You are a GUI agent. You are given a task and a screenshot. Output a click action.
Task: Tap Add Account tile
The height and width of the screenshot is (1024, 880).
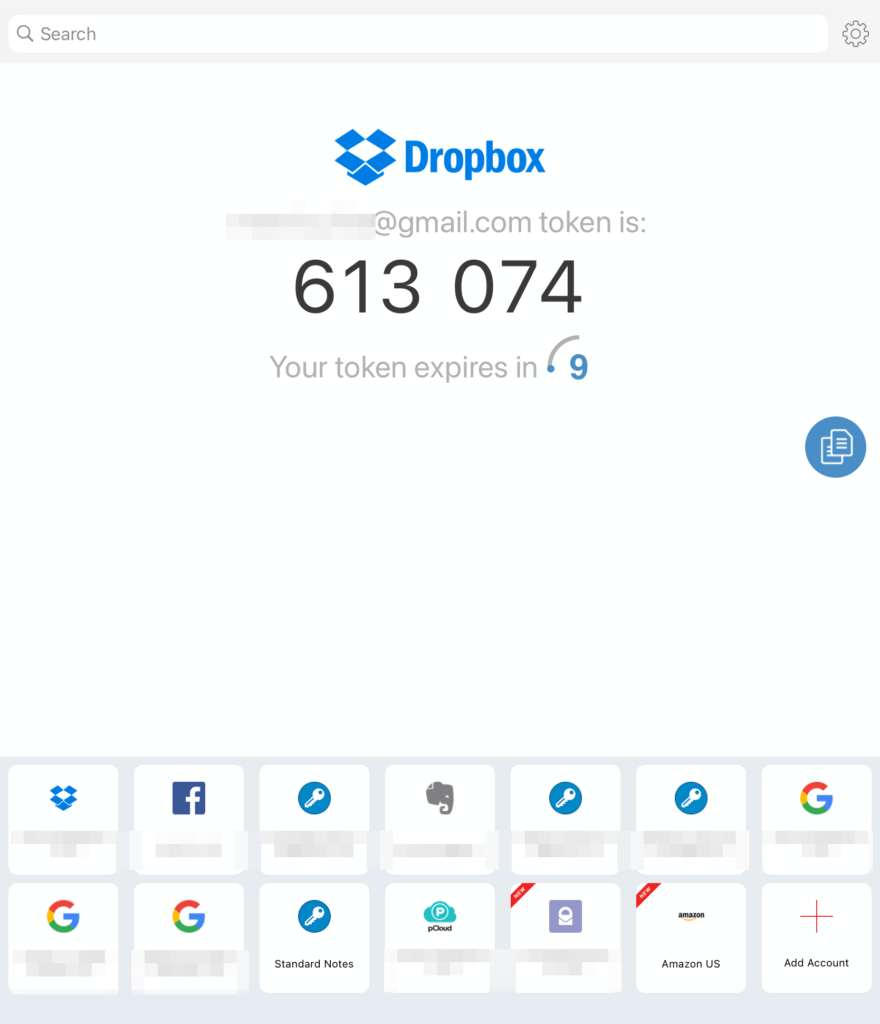(x=816, y=937)
